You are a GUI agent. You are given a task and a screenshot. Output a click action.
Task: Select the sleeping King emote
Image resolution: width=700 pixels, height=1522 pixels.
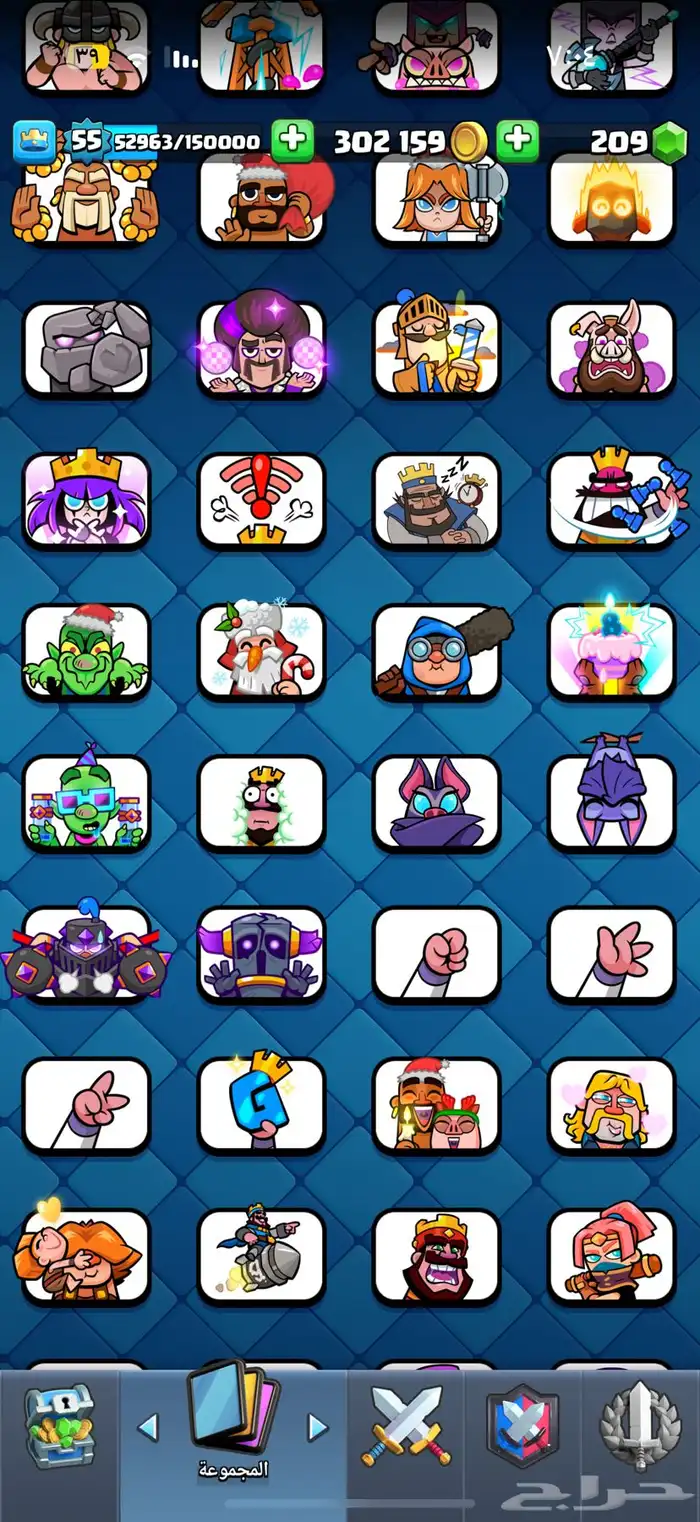point(436,500)
